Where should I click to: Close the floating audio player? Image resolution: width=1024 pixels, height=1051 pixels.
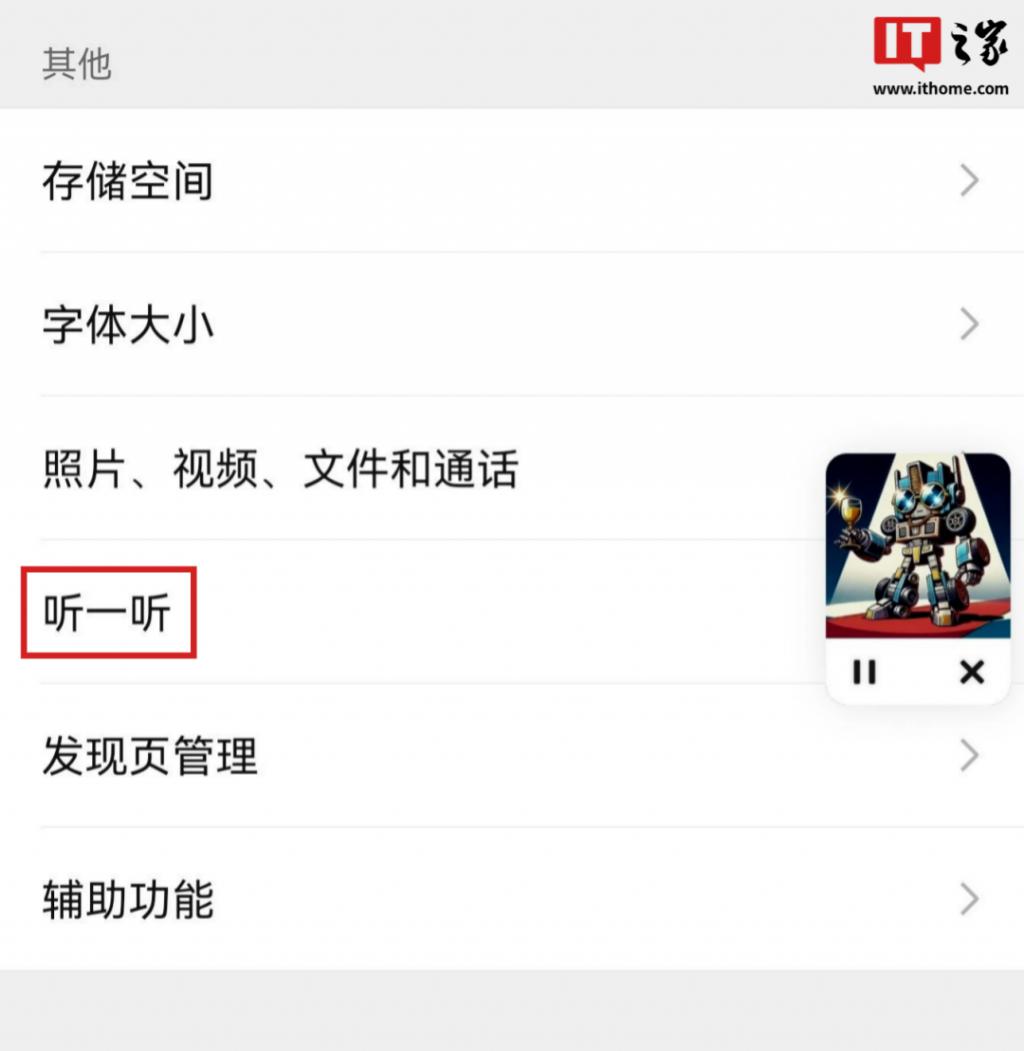(x=971, y=672)
